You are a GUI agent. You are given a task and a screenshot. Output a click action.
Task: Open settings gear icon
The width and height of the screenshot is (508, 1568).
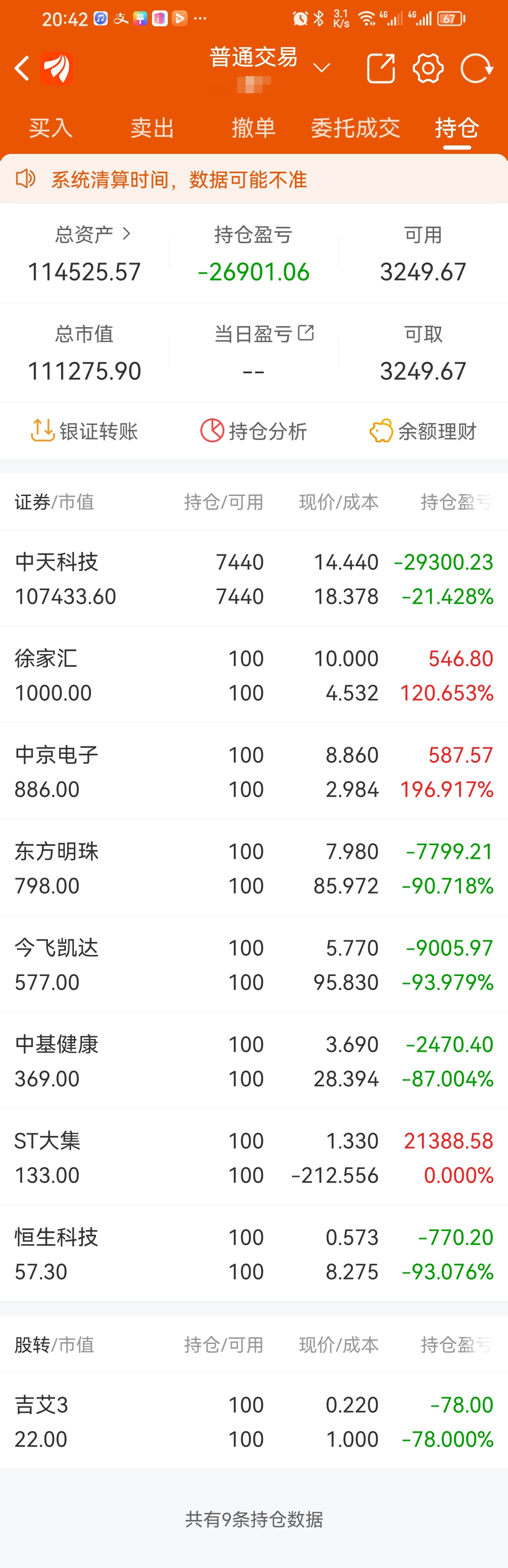point(429,68)
